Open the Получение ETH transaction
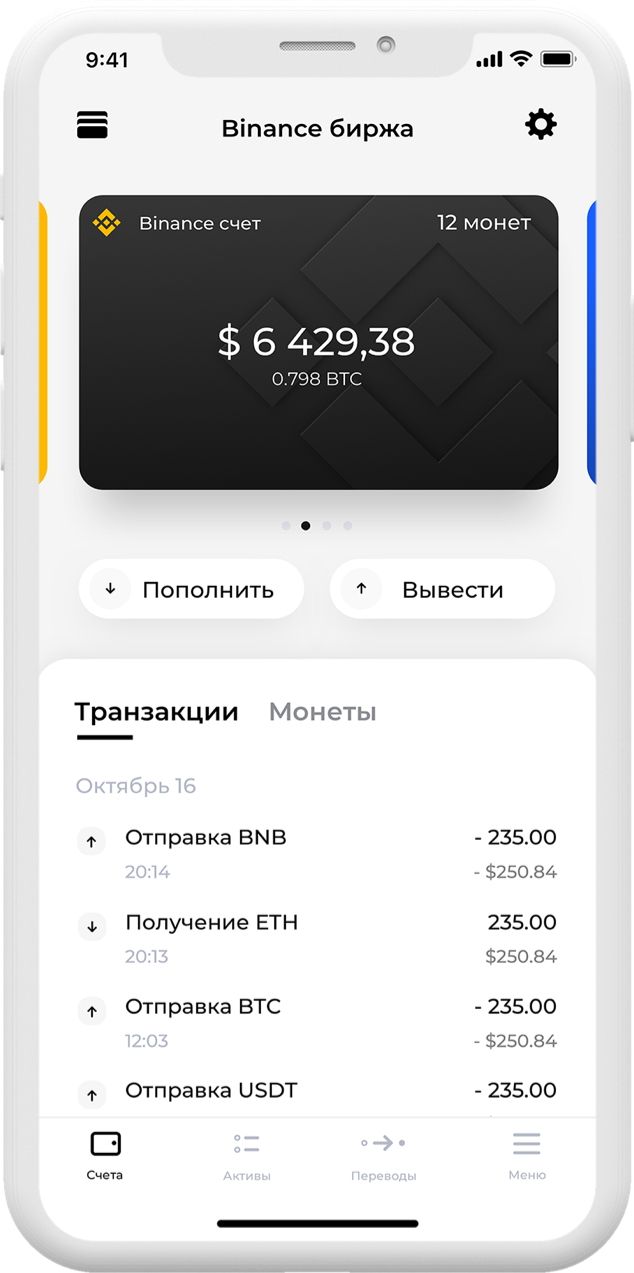This screenshot has height=1273, width=634. (317, 938)
